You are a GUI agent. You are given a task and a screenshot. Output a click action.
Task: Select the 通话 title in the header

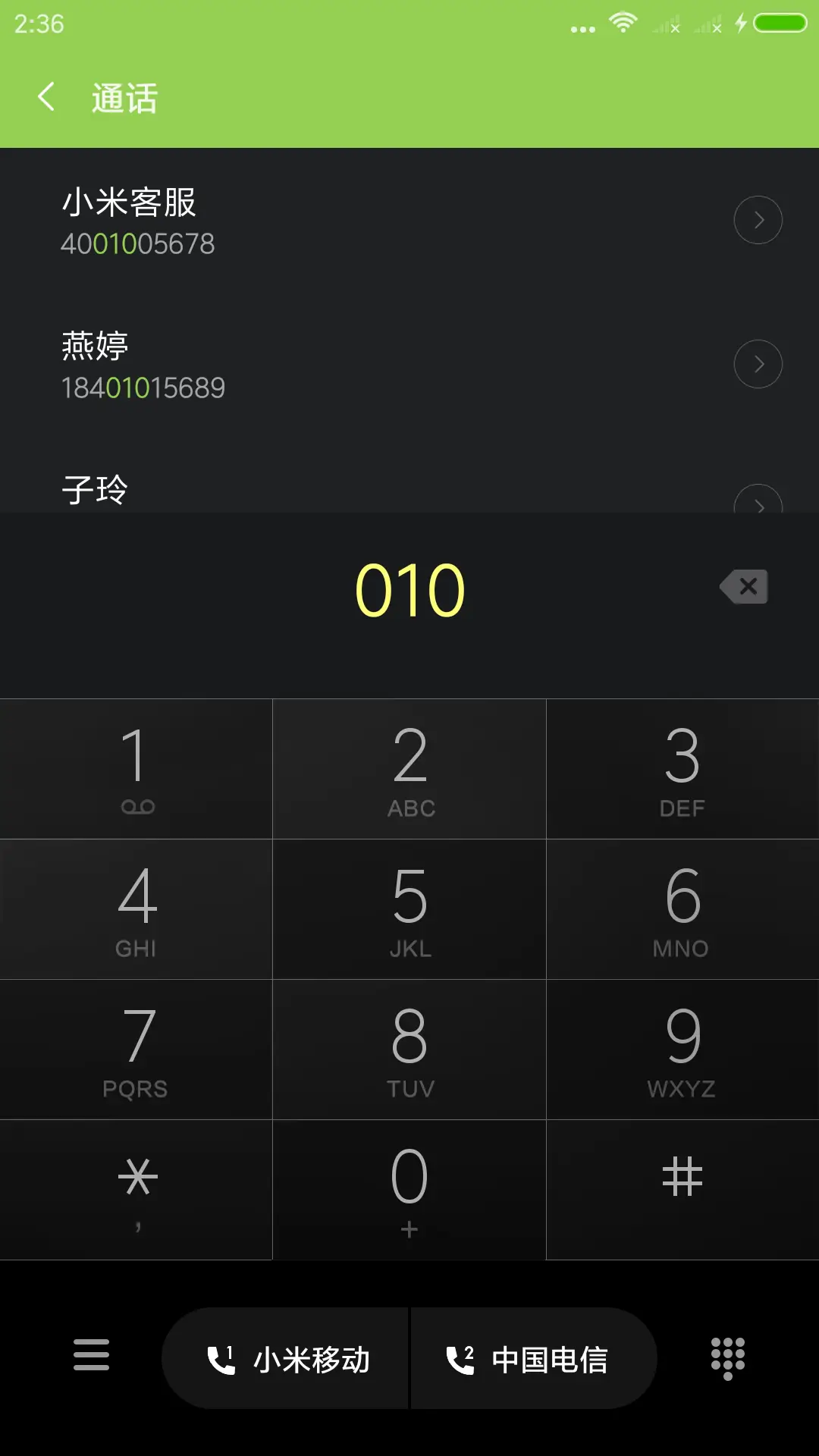point(124,98)
